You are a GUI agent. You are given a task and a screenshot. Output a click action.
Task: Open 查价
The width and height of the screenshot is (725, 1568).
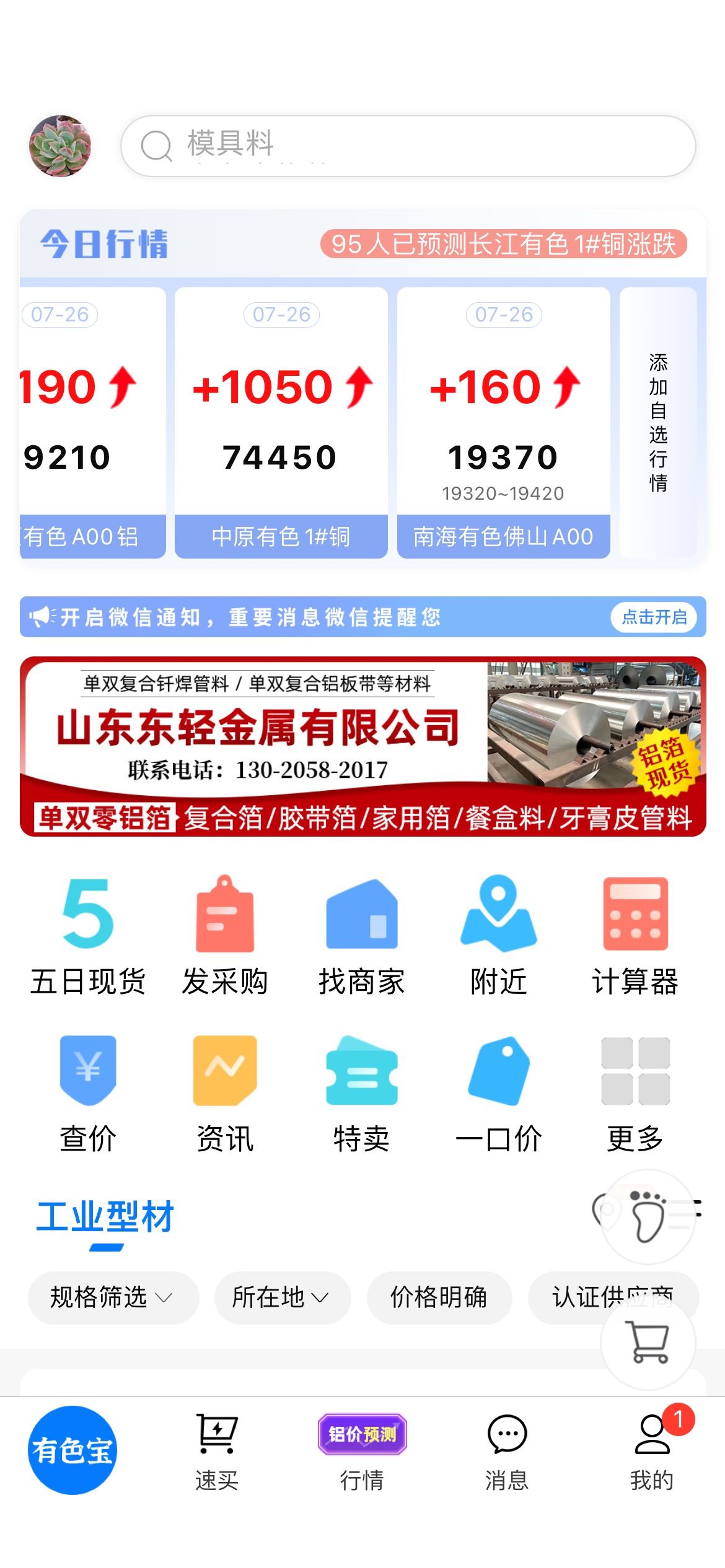coord(88,1094)
